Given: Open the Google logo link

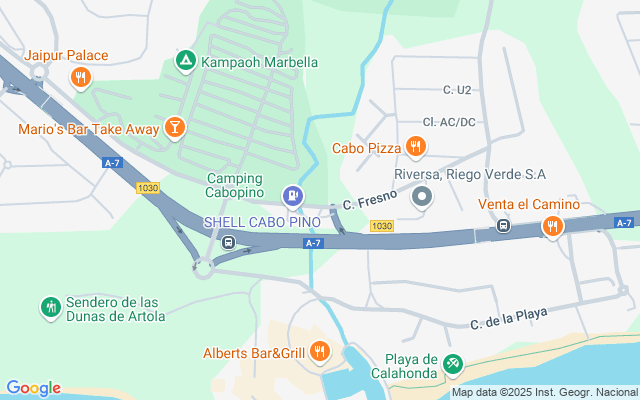Looking at the screenshot, I should tap(33, 388).
